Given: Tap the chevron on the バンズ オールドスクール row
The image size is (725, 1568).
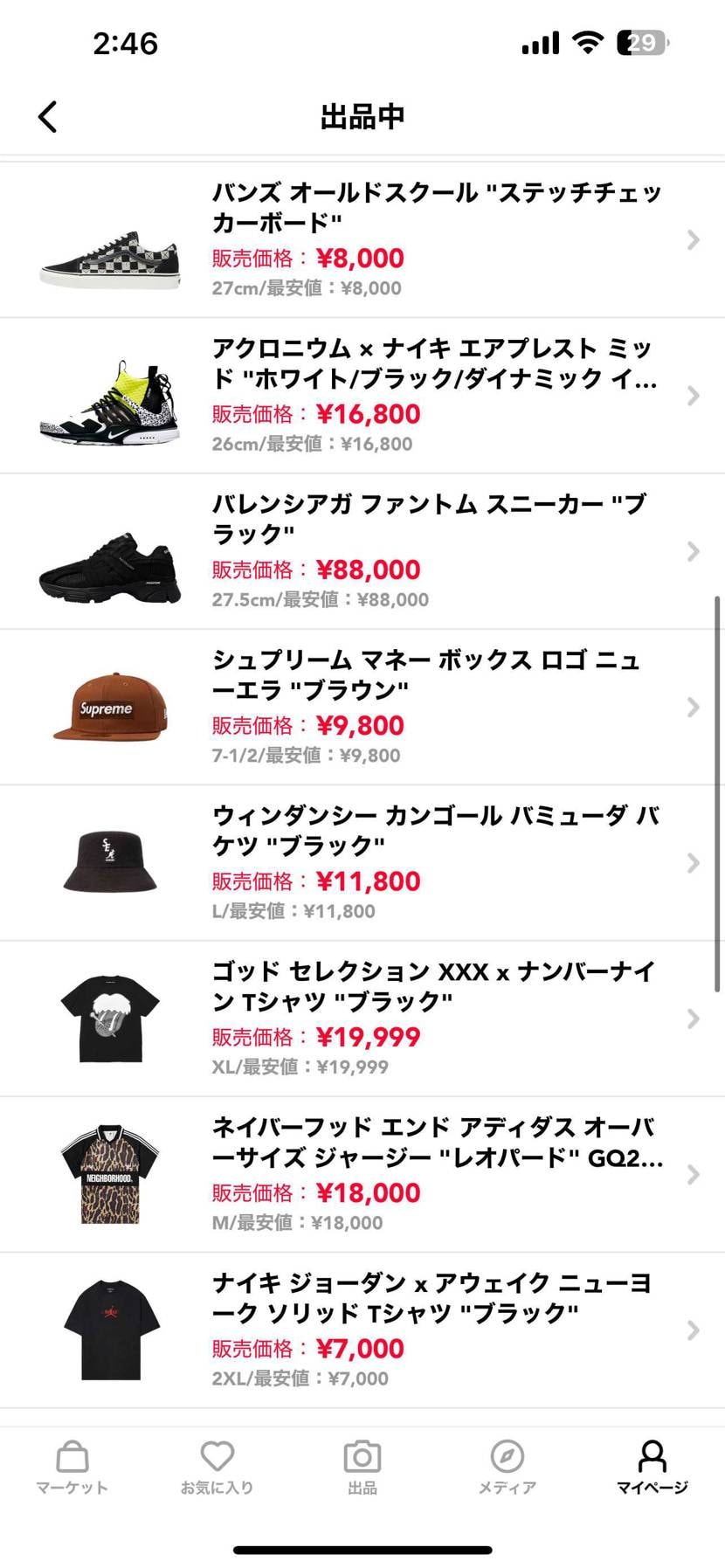Looking at the screenshot, I should [x=693, y=238].
